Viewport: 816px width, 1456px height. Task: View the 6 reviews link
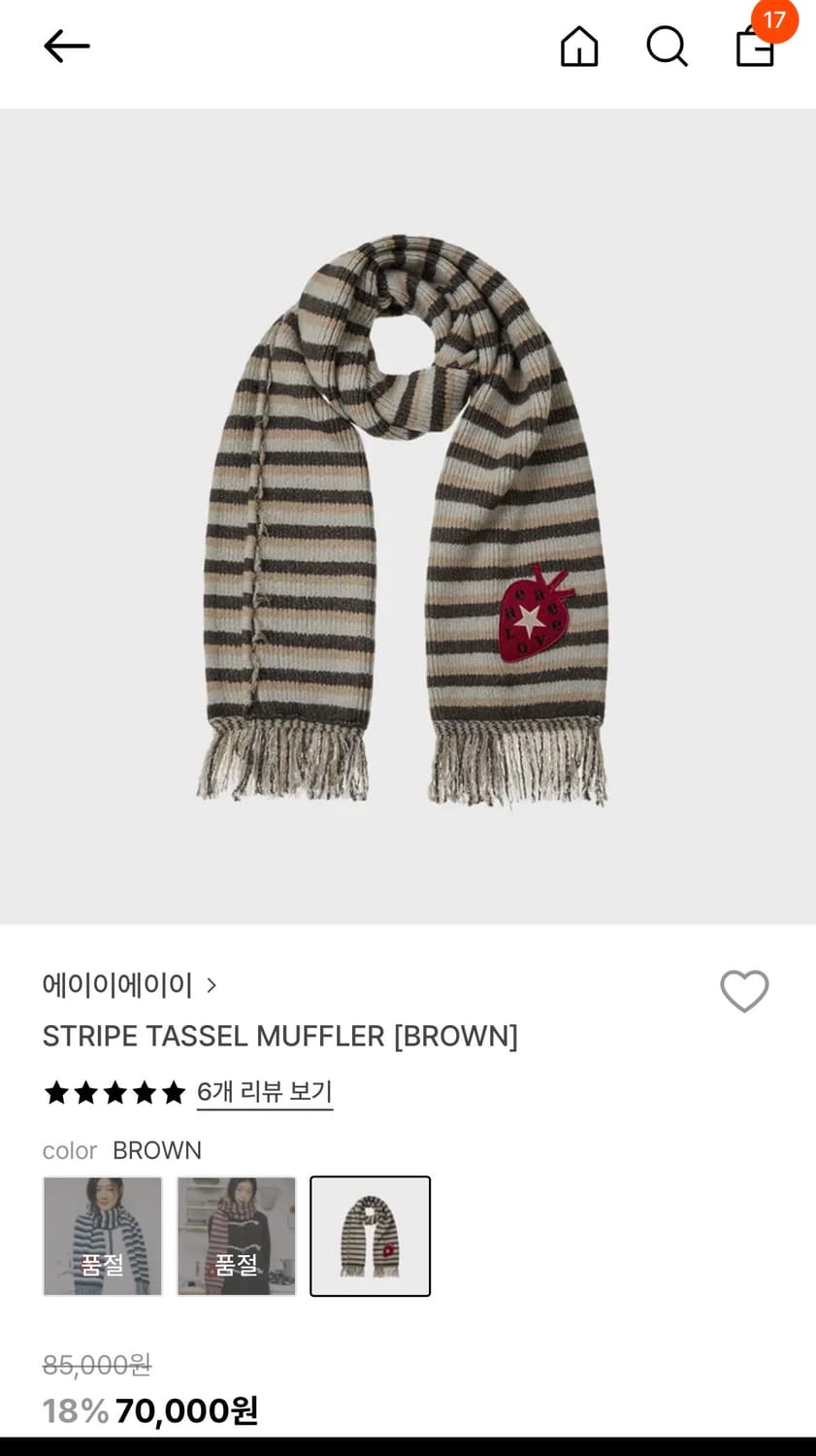coord(264,1092)
